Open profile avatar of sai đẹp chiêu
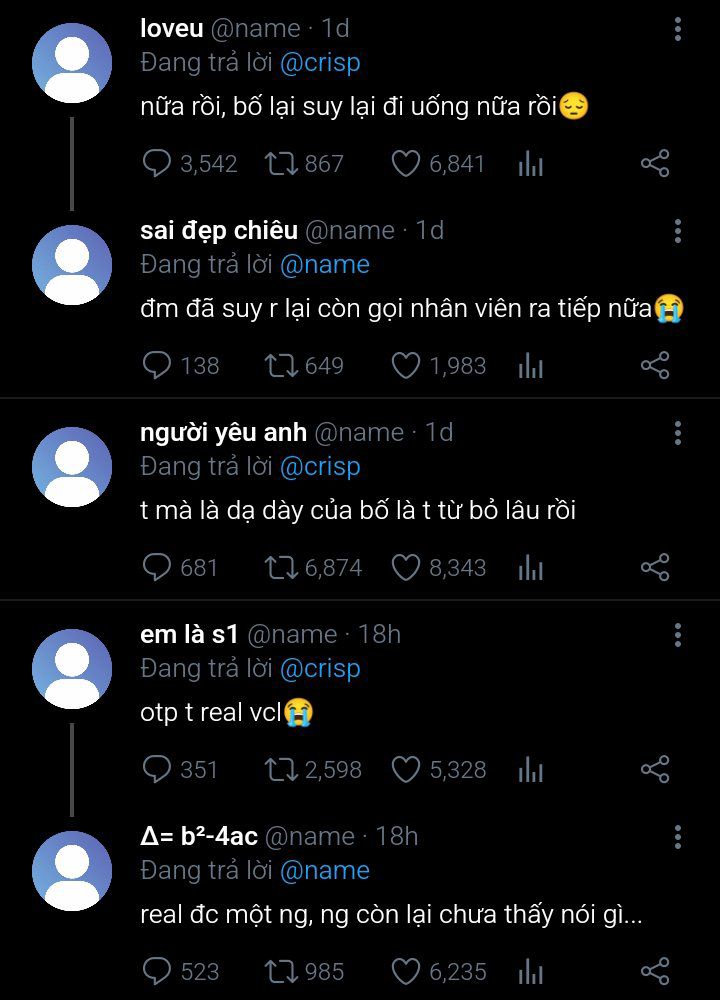This screenshot has height=1000, width=720. [x=72, y=265]
